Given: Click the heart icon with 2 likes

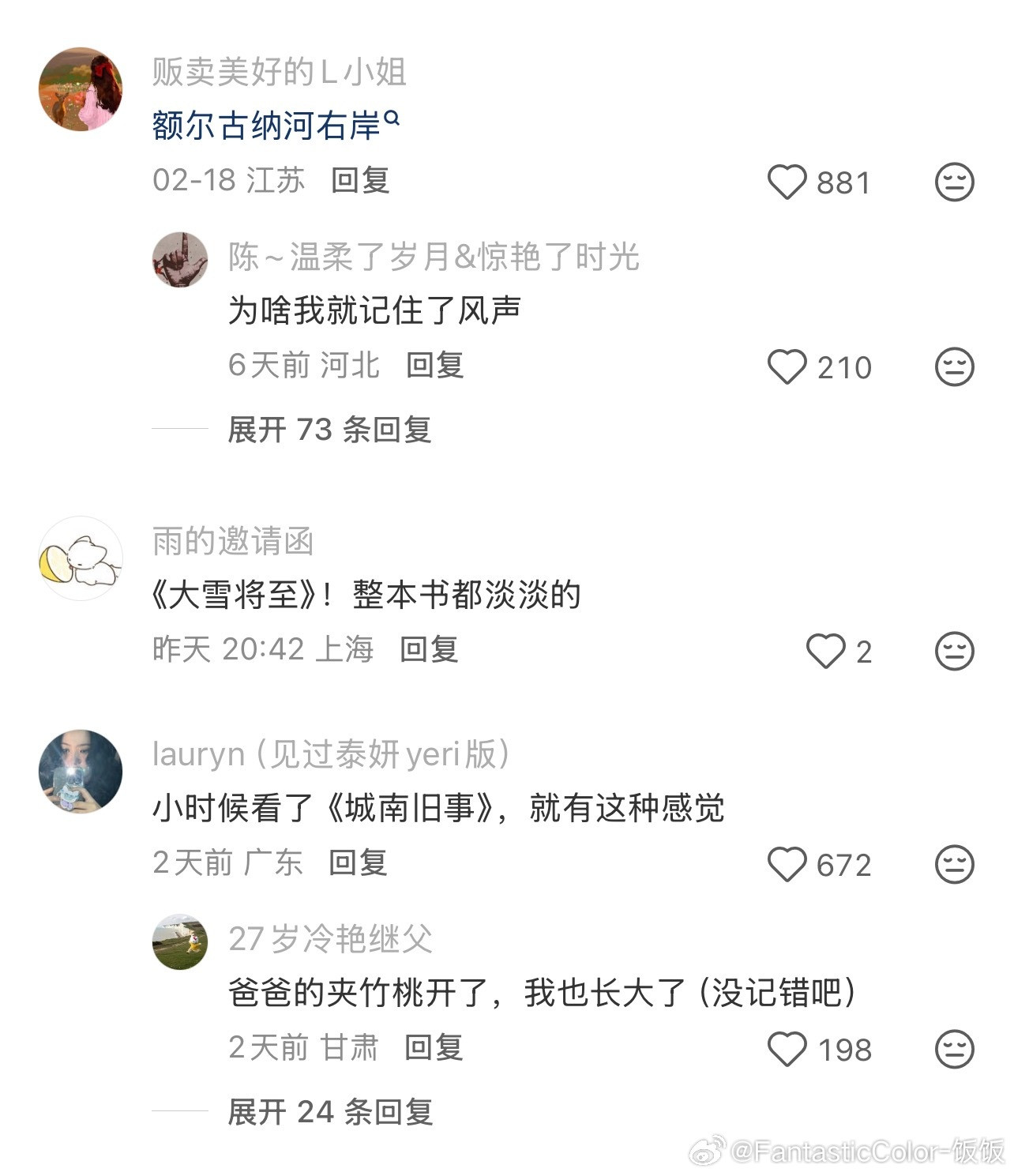Looking at the screenshot, I should click(x=828, y=651).
